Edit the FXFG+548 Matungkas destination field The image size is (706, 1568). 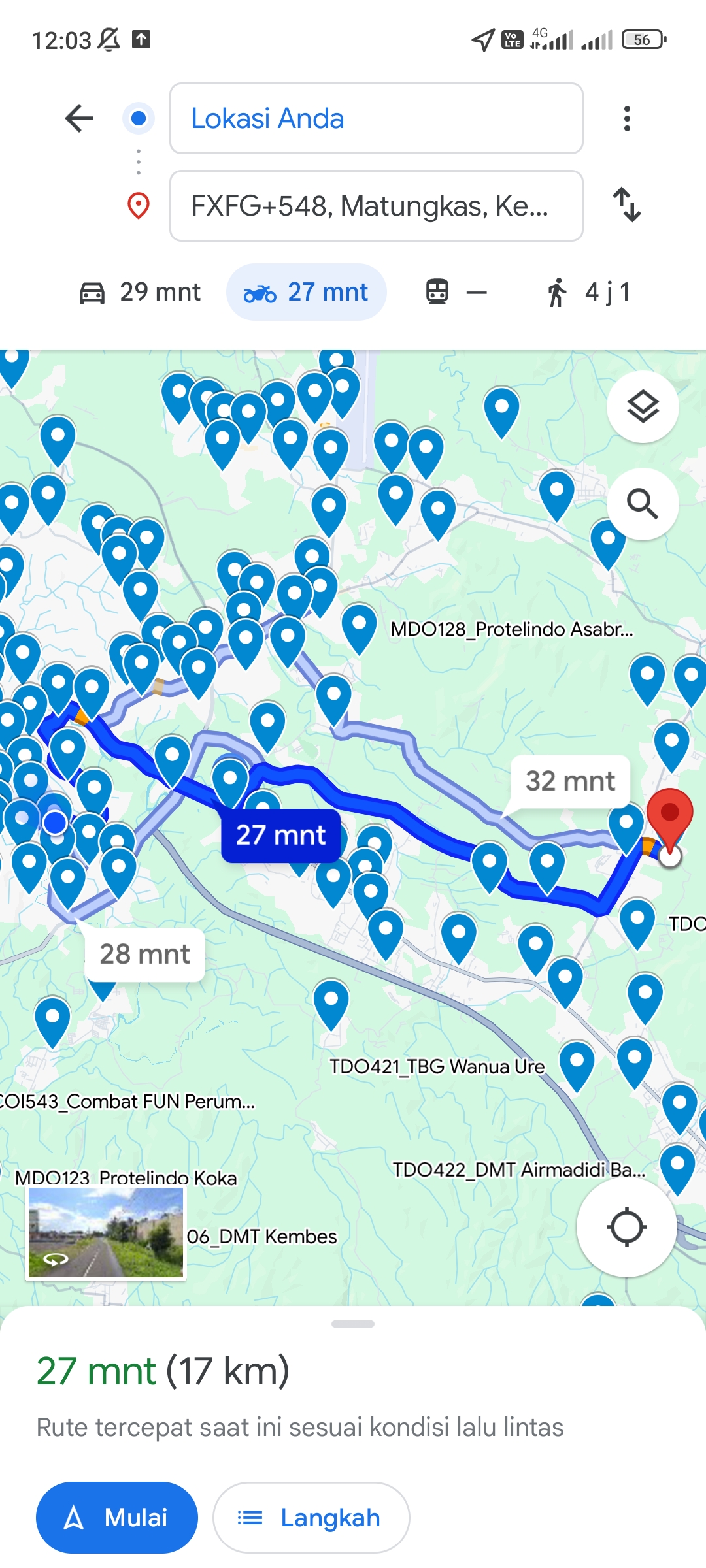click(x=376, y=206)
